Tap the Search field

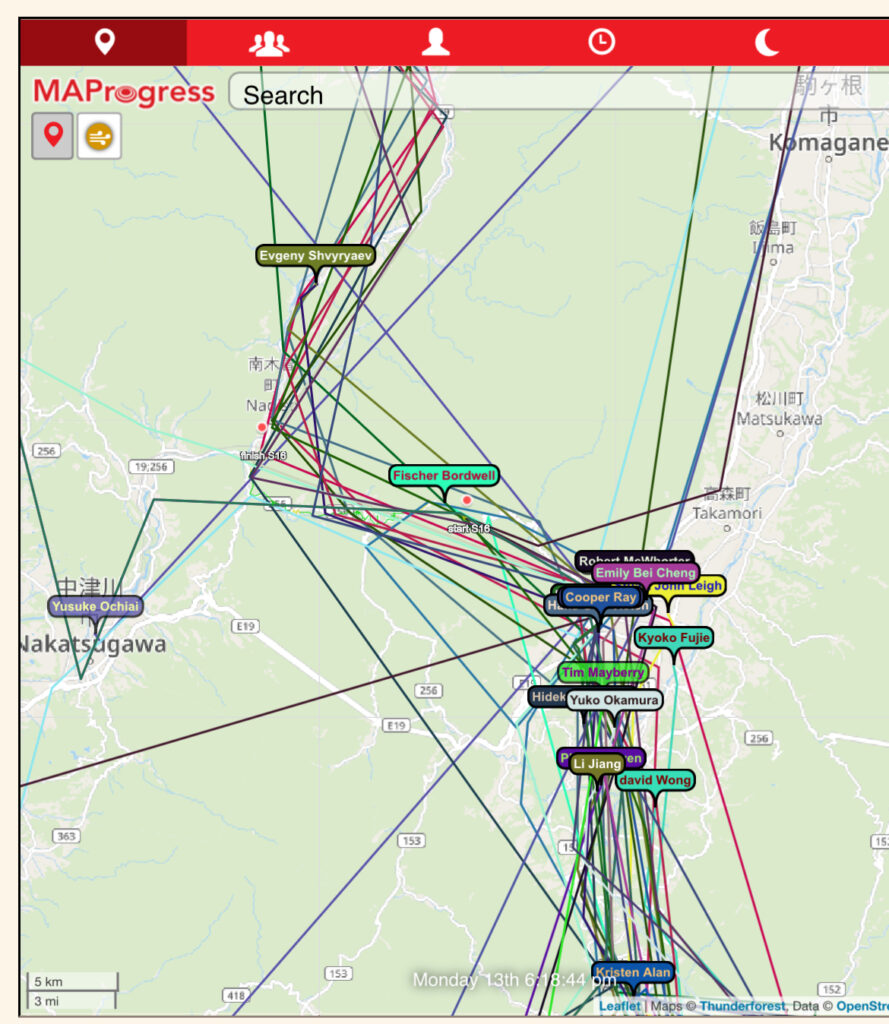click(500, 95)
